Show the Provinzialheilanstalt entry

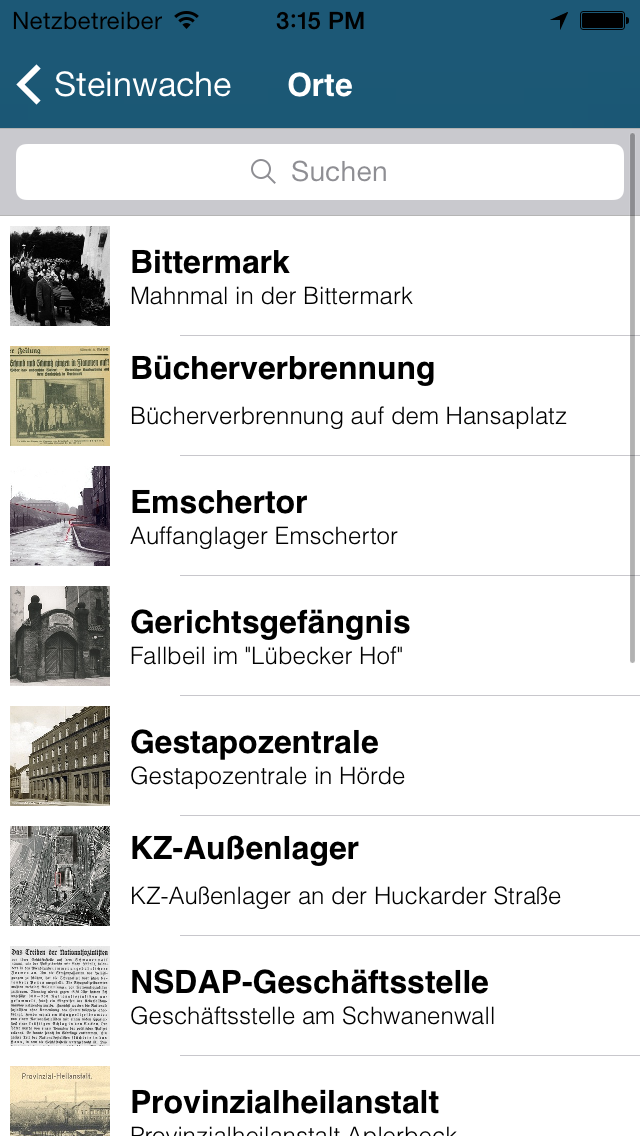(320, 1104)
